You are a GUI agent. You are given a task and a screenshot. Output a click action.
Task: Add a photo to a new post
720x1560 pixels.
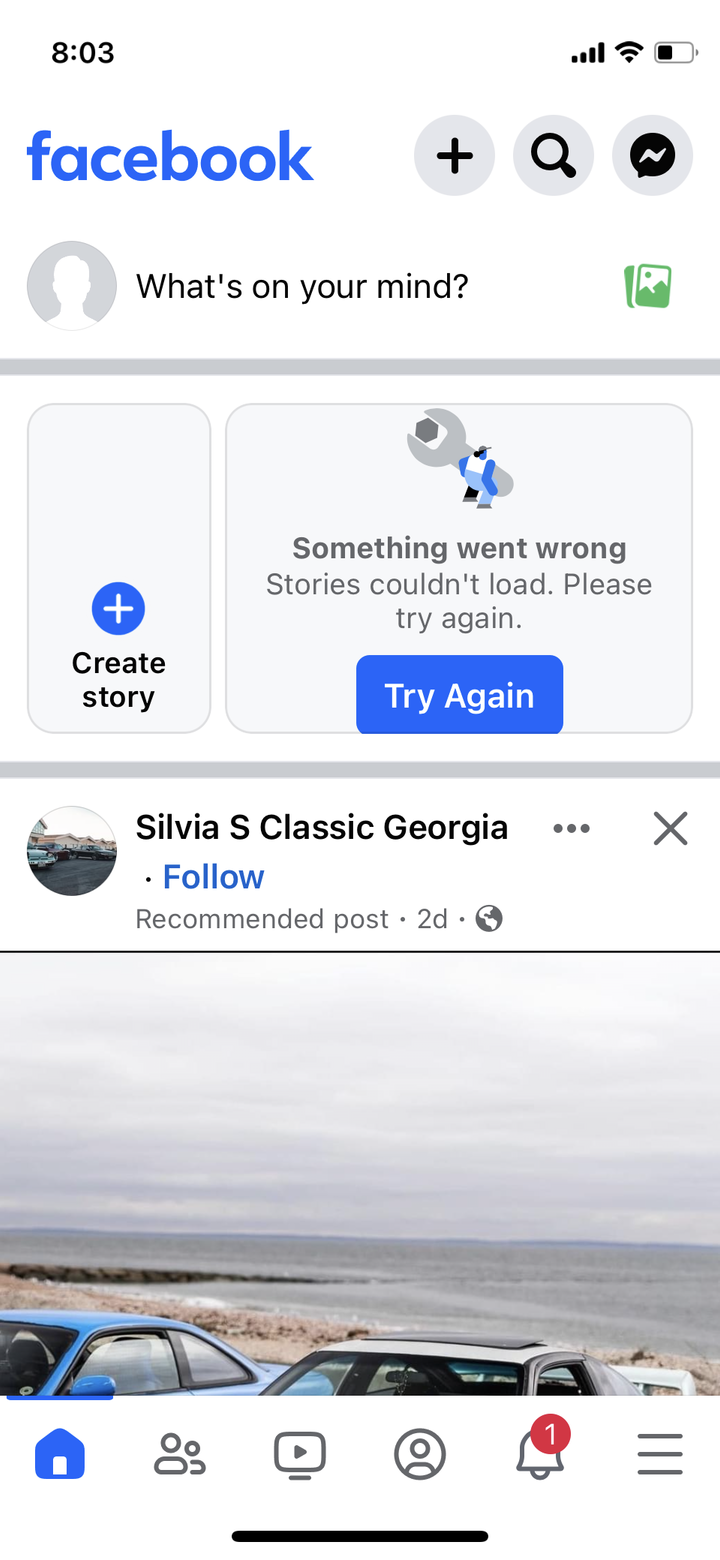648,286
